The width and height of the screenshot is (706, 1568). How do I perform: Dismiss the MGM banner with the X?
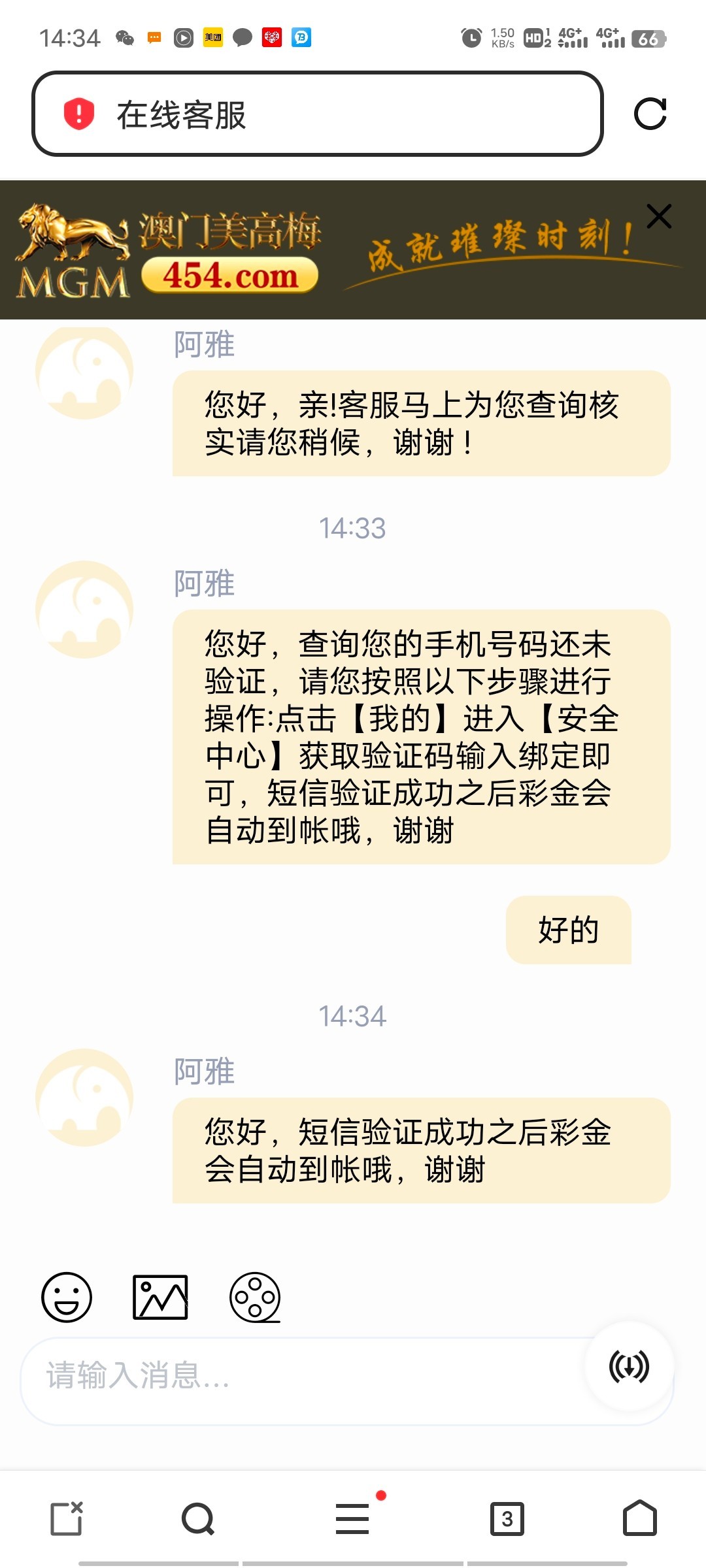tap(659, 216)
